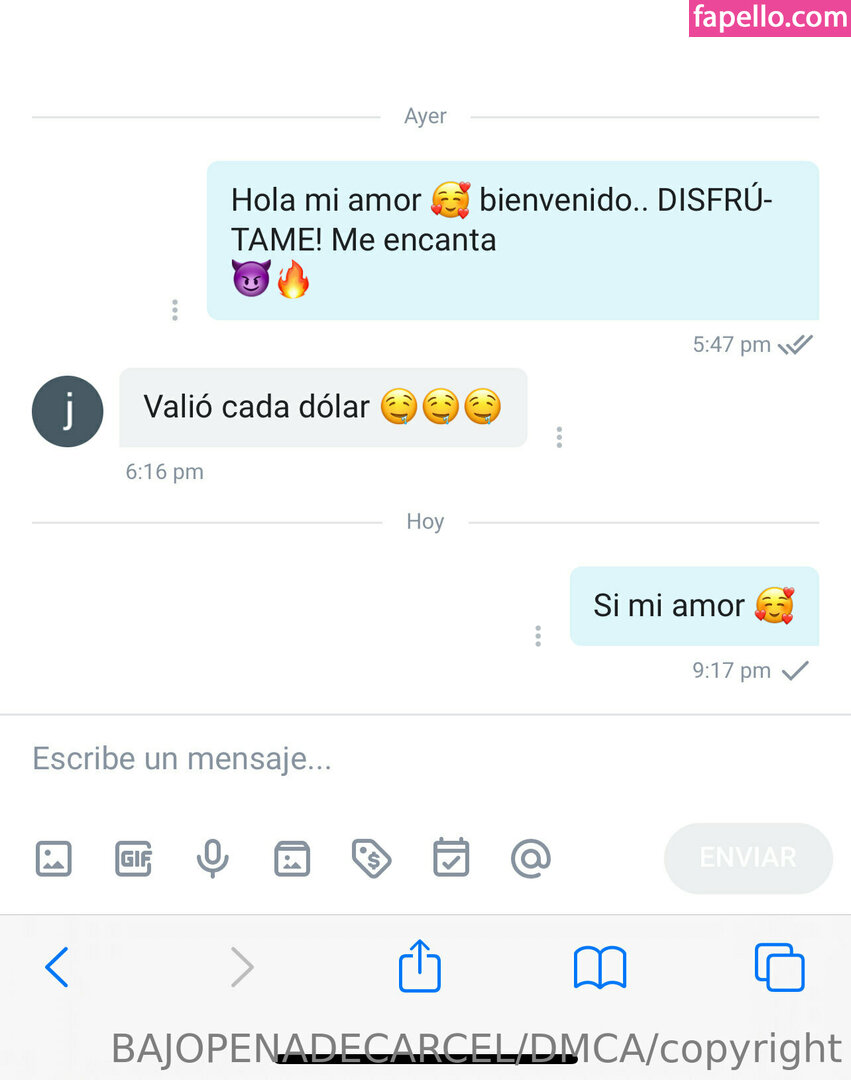Open options for the "Si mi amor" message
The image size is (851, 1080).
click(x=538, y=636)
